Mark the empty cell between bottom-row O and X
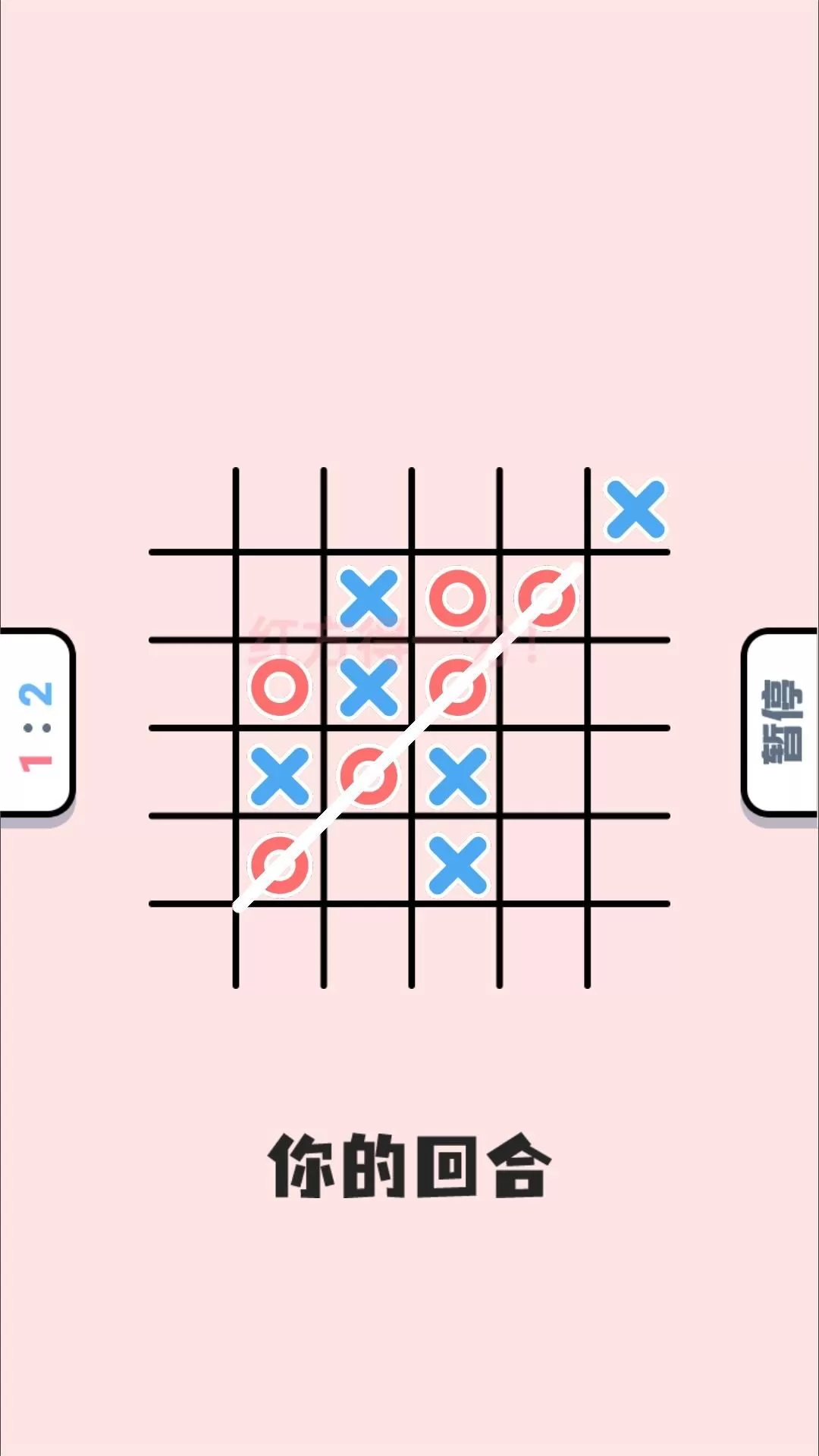819x1456 pixels. [x=368, y=860]
